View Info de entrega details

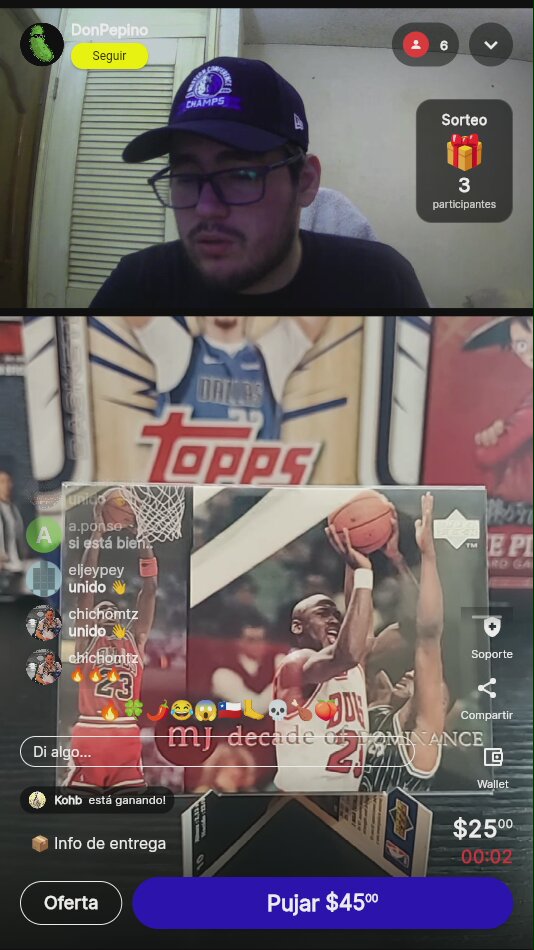pos(98,843)
